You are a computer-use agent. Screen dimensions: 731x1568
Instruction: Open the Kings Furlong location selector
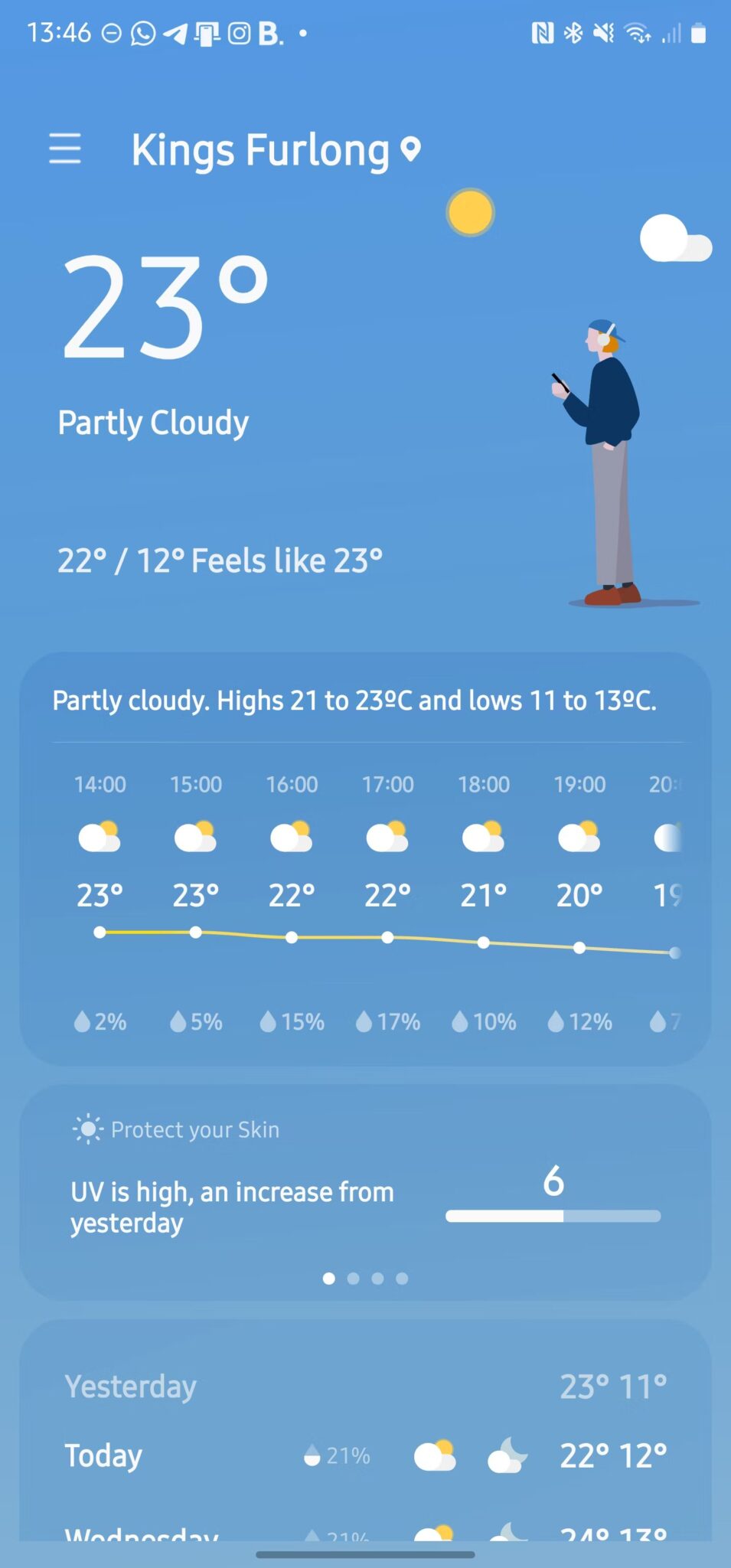point(274,150)
